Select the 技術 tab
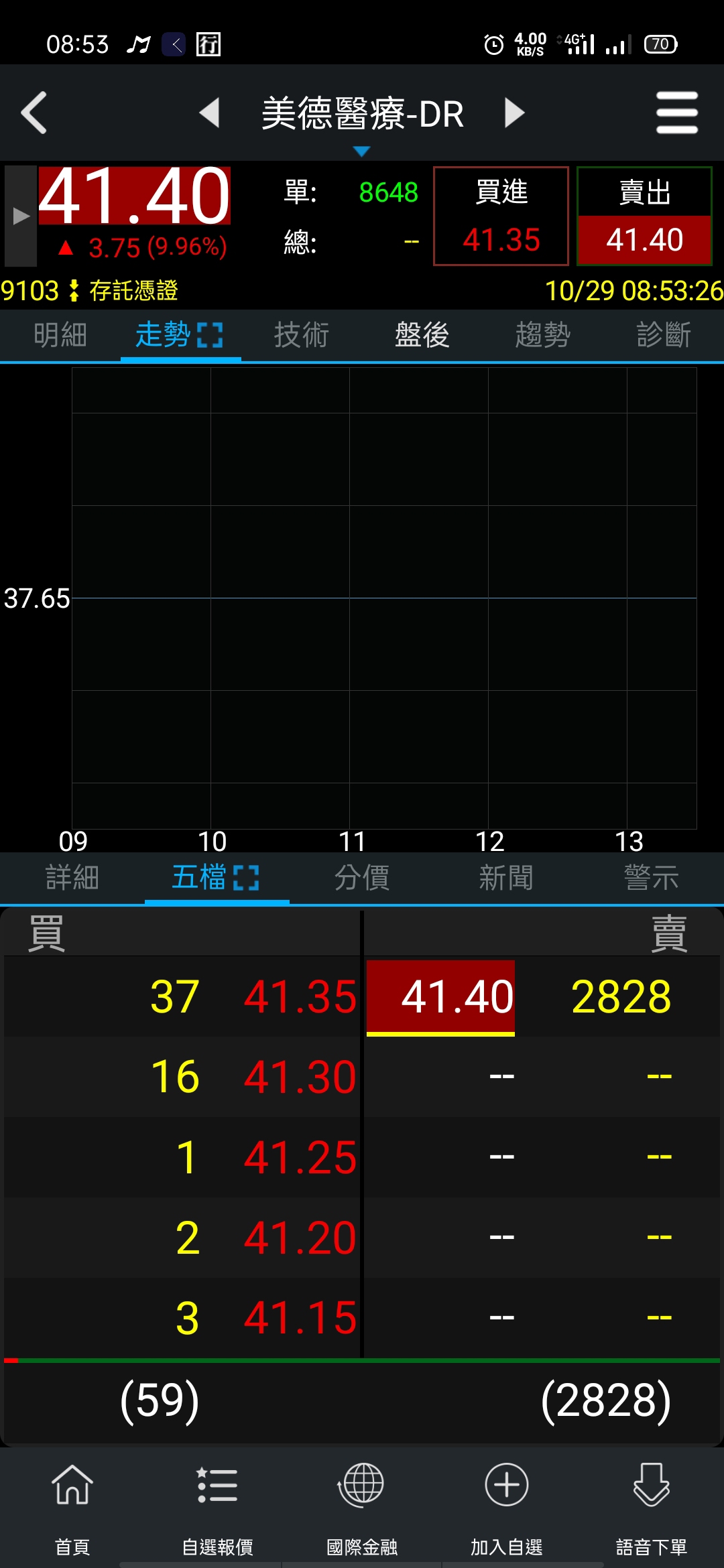 click(x=302, y=334)
